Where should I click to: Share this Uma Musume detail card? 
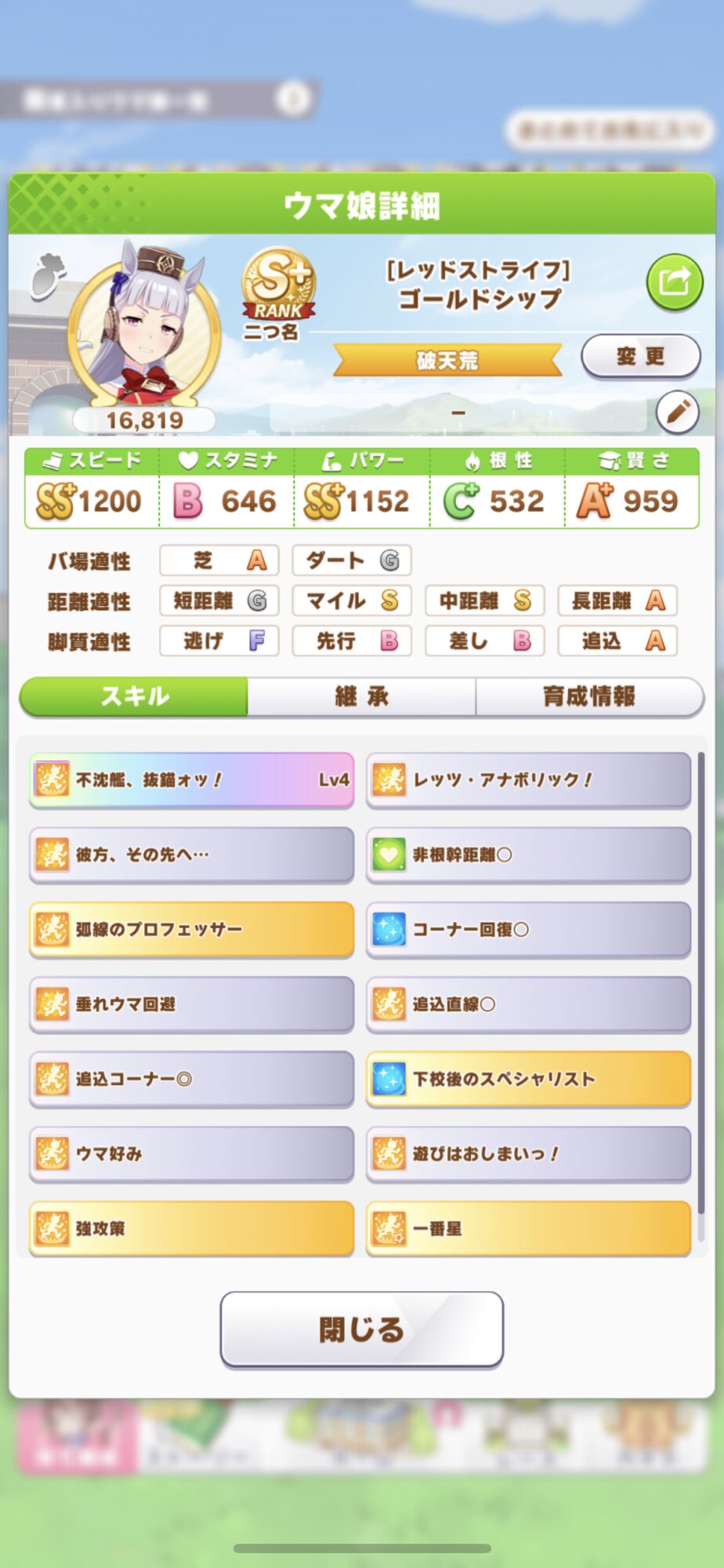coord(674,281)
